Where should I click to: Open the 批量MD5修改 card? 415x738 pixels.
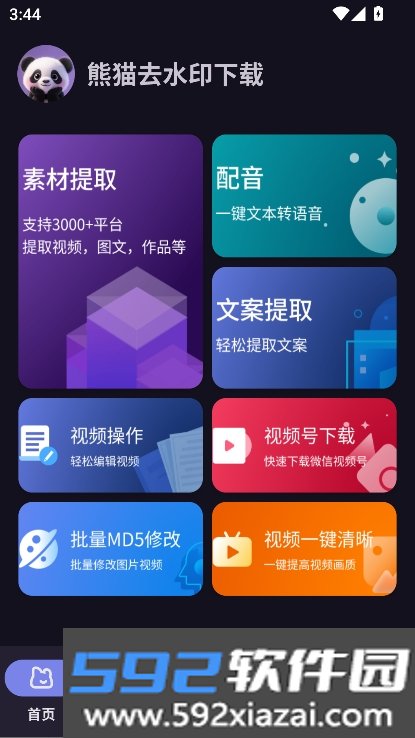pos(111,549)
